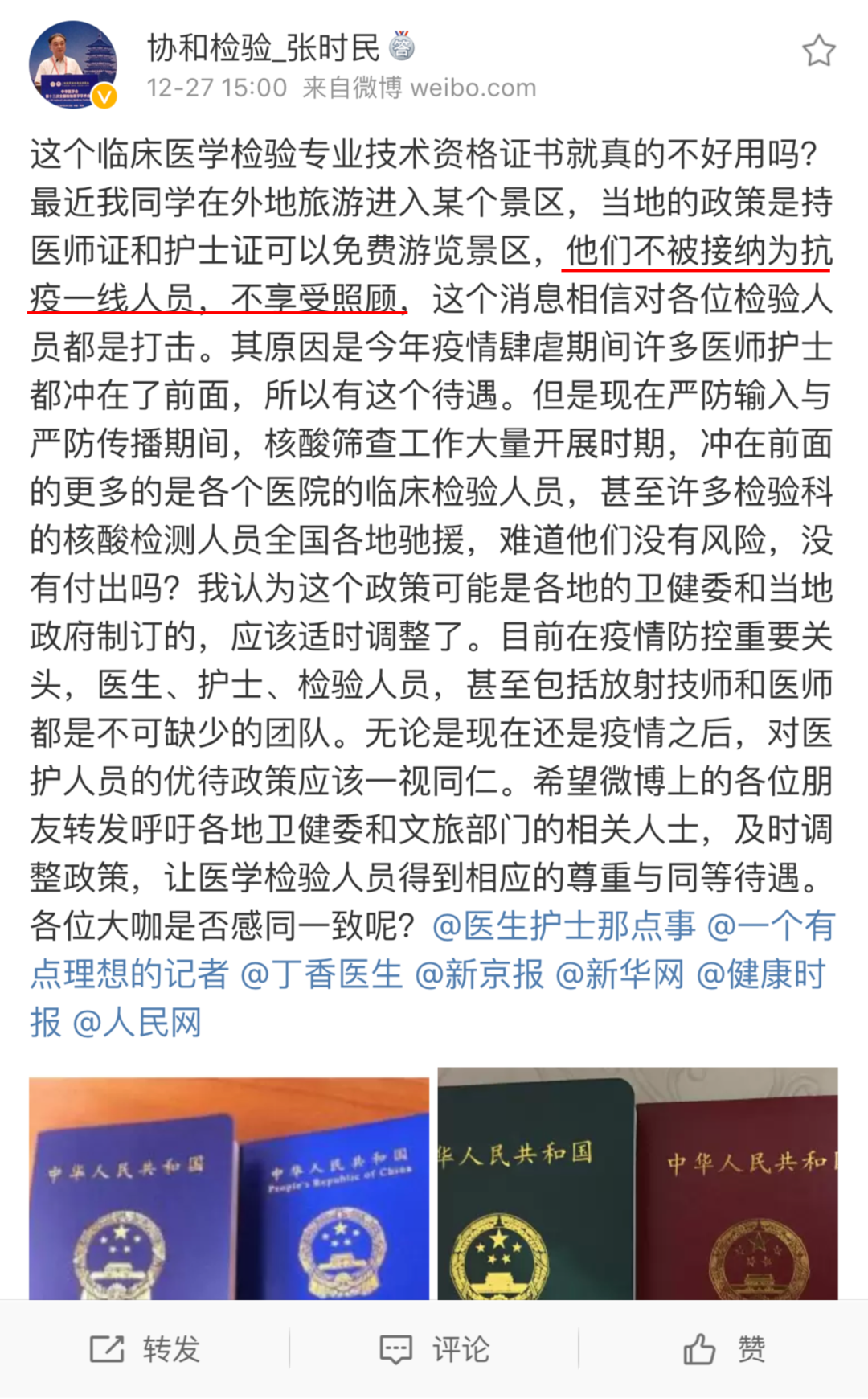
Task: Open the username 协和检验_张时民
Action: coord(264,48)
